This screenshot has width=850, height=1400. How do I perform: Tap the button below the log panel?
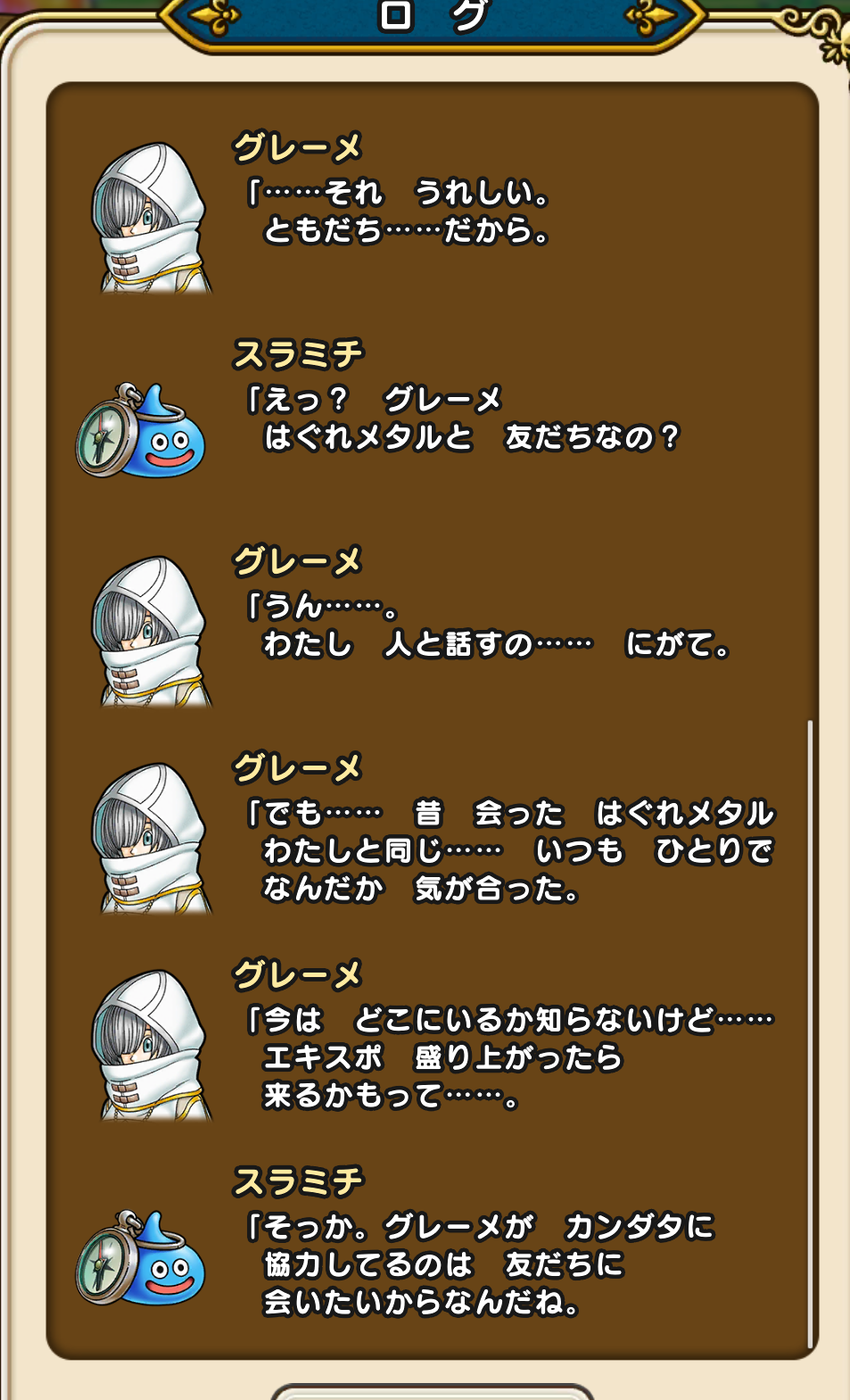pyautogui.click(x=432, y=1392)
